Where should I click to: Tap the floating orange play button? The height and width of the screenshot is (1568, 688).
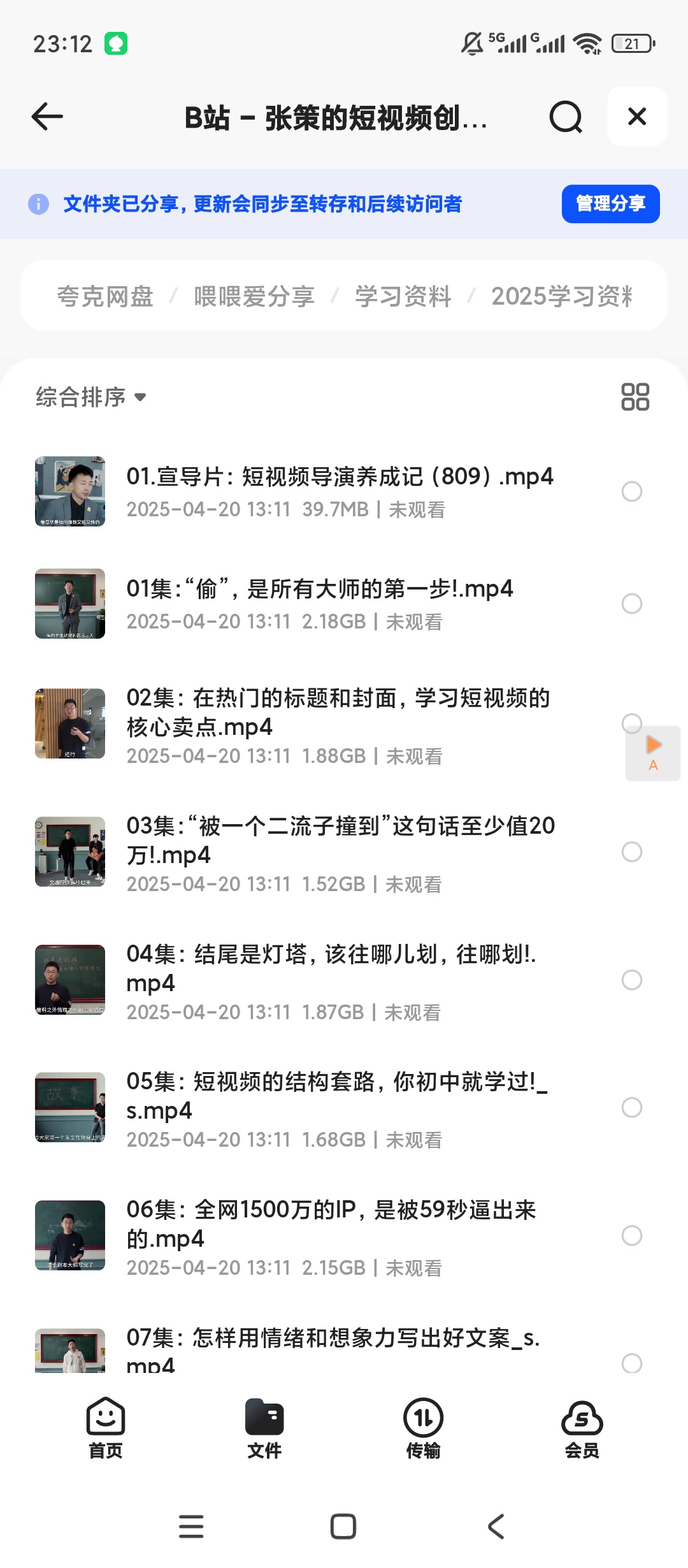click(653, 753)
